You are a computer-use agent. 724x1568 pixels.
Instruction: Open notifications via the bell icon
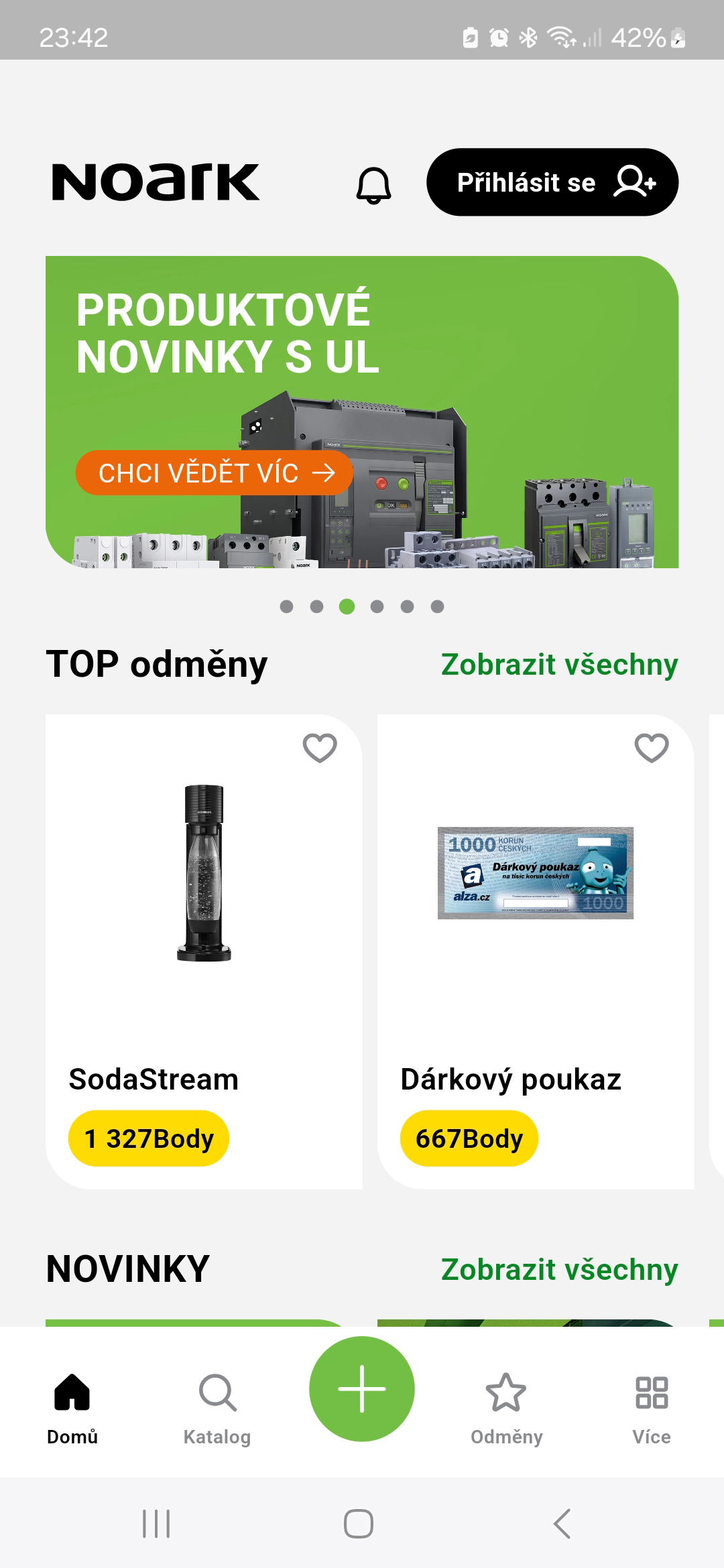[373, 182]
